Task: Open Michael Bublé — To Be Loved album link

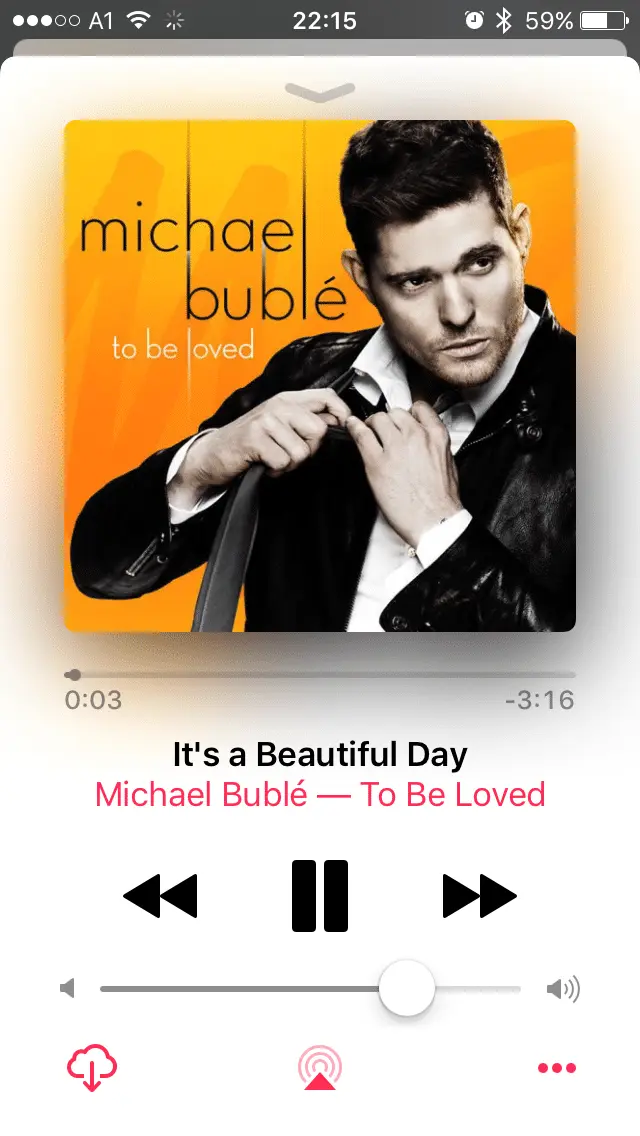Action: click(x=320, y=795)
